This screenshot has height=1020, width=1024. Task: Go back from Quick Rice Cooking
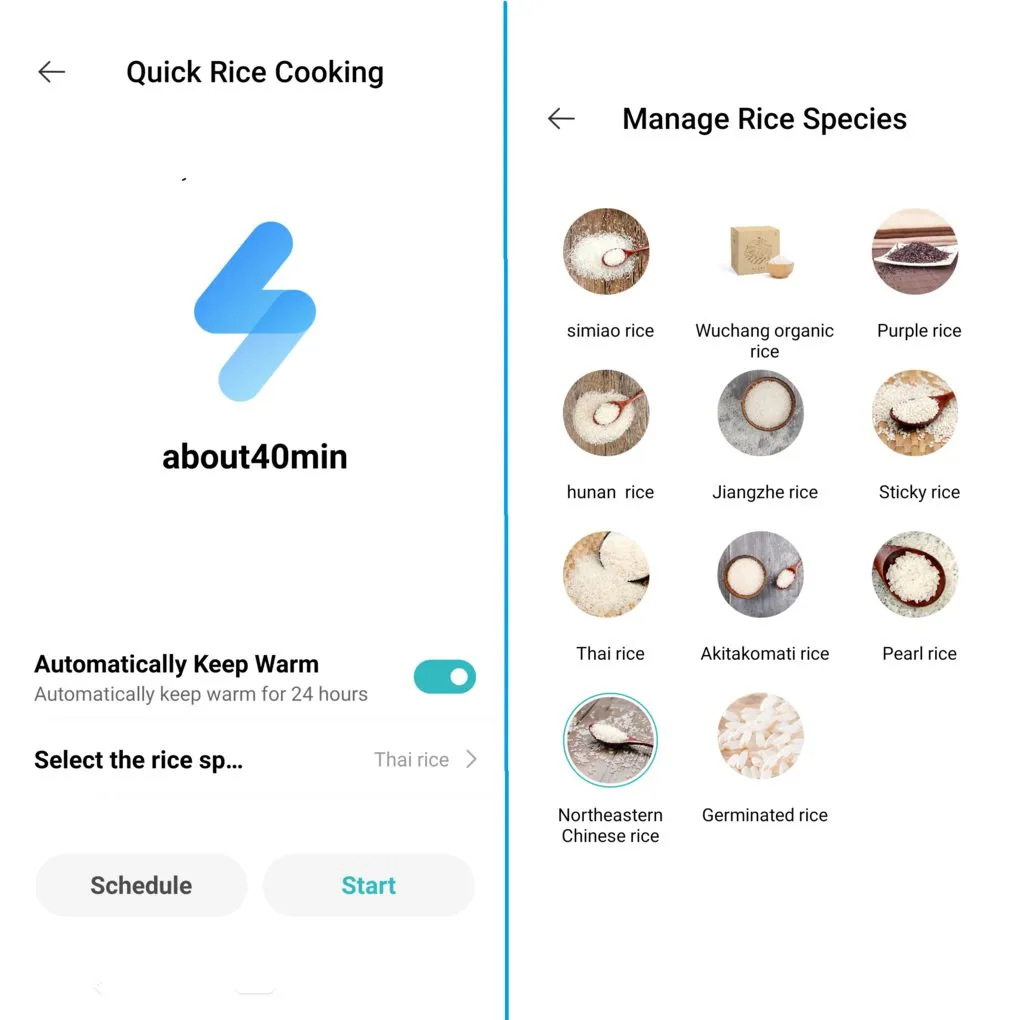(51, 72)
